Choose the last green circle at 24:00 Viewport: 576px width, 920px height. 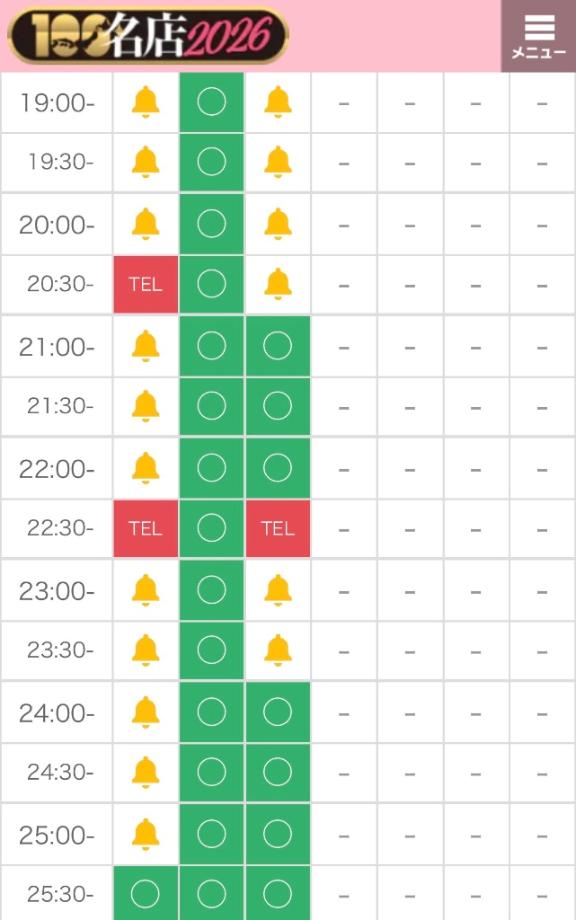point(278,712)
